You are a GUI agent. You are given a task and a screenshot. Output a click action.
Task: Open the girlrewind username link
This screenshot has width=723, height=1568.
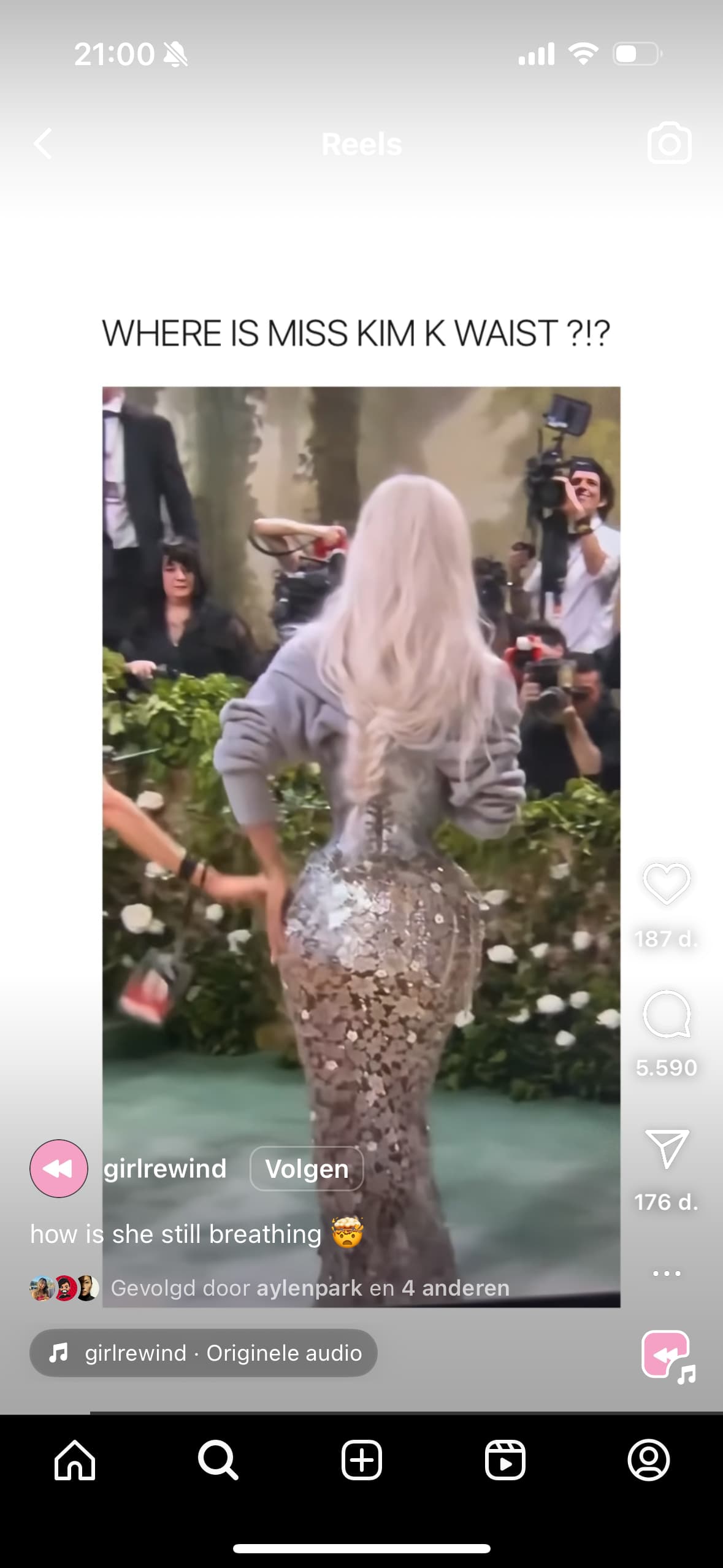tap(165, 1169)
